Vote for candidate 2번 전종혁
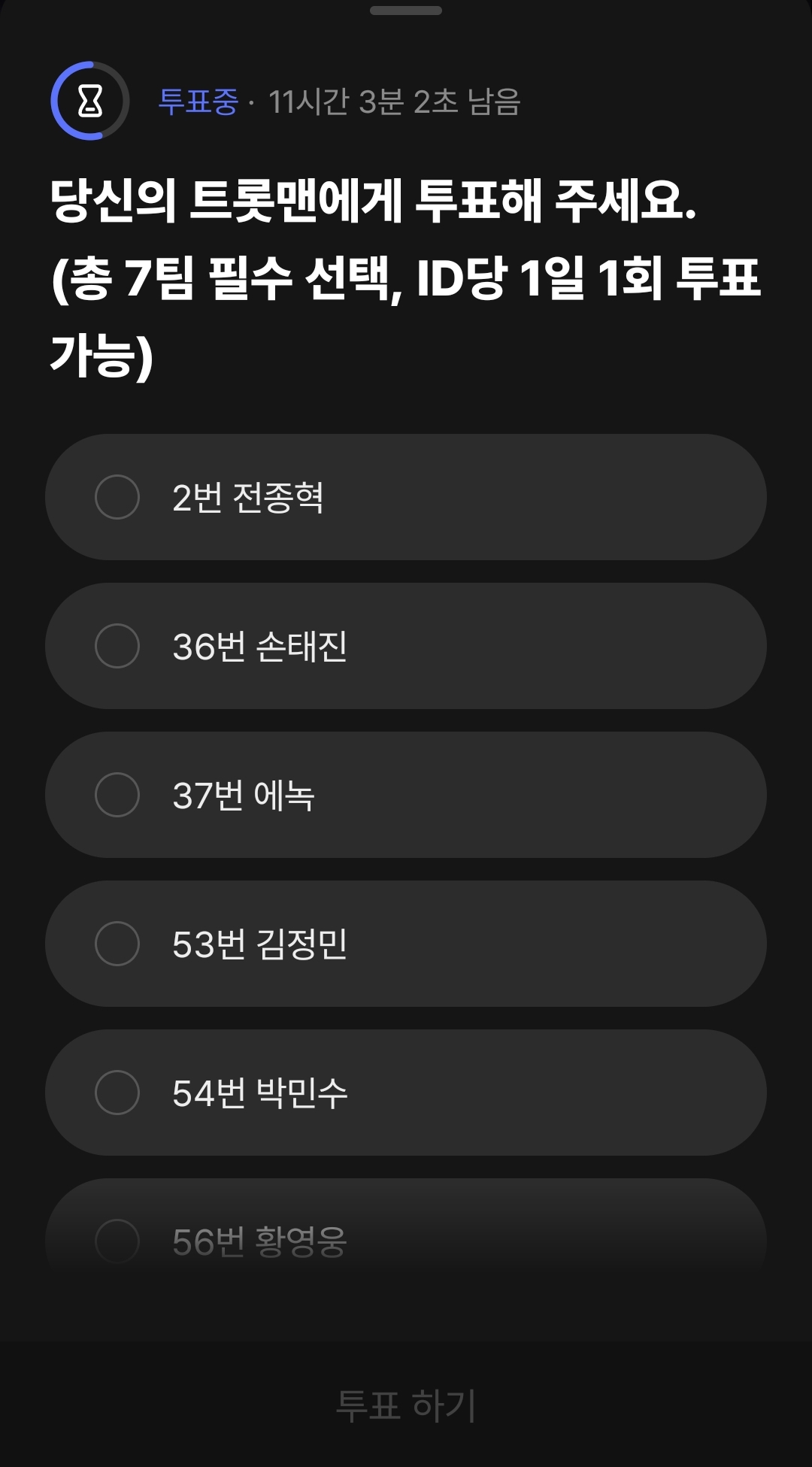 pyautogui.click(x=406, y=496)
